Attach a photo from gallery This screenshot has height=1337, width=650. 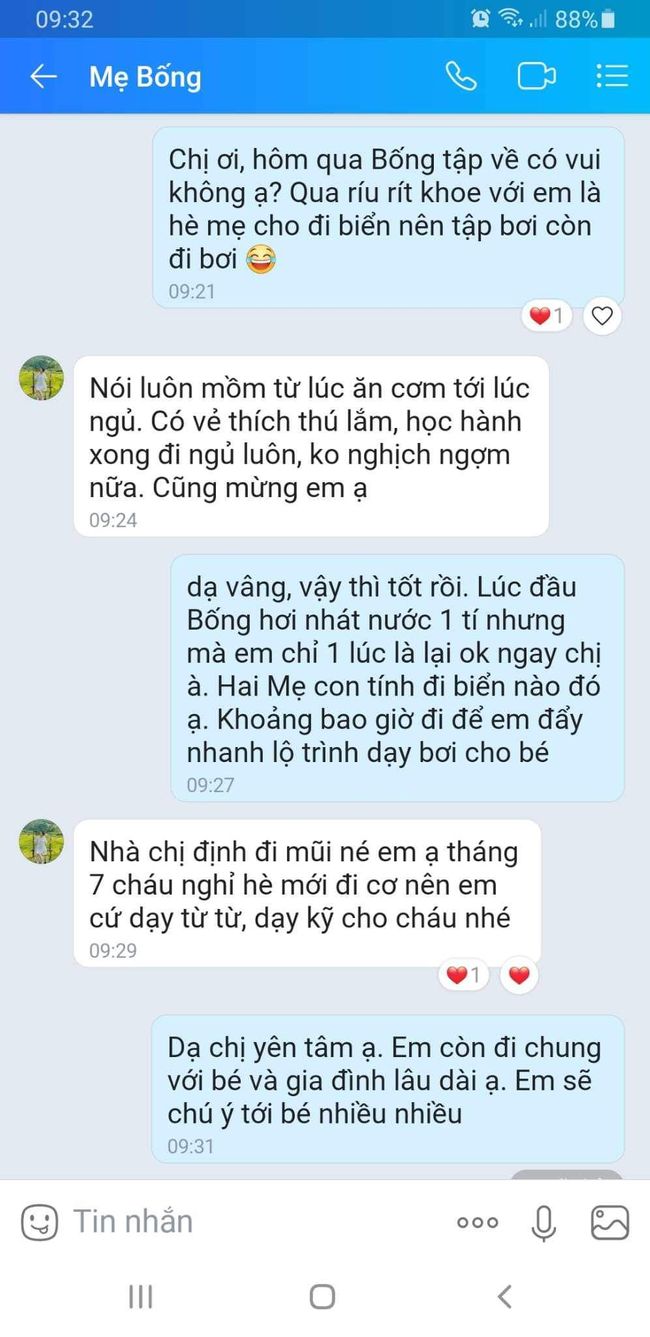609,1222
